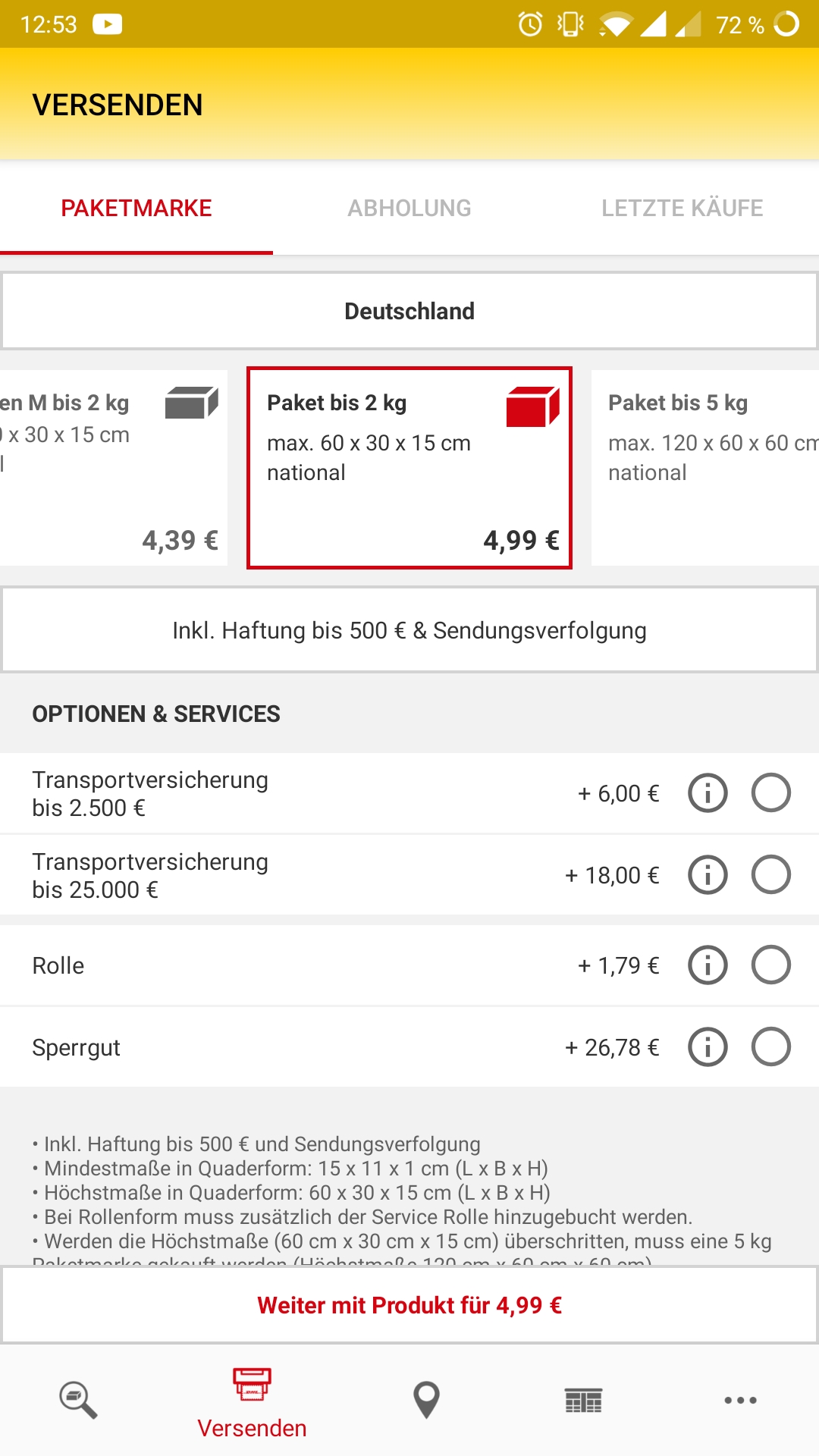Viewport: 819px width, 1456px height.
Task: Enable Transportversicherung bis 25.000 € option
Action: click(771, 875)
